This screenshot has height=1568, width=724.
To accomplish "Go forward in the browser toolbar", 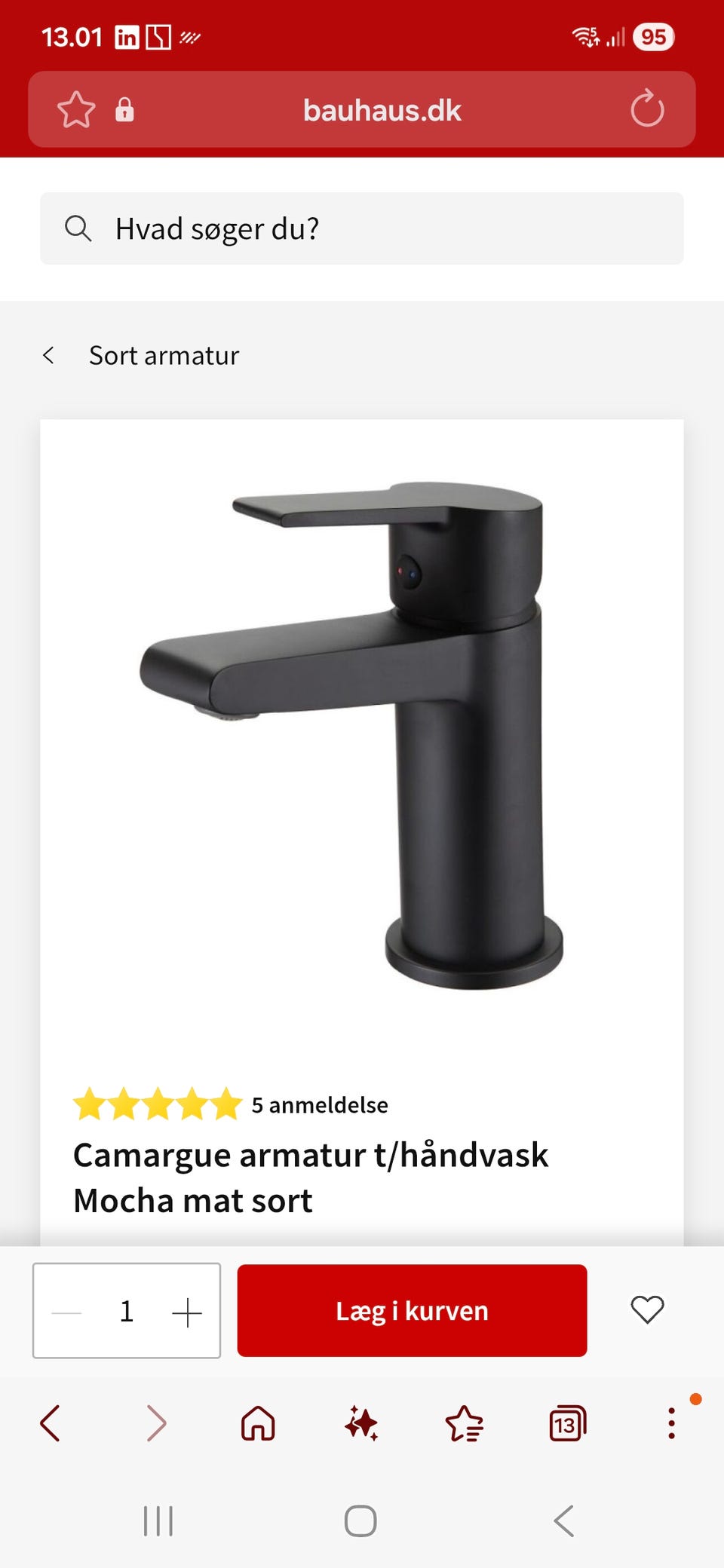I will 155,1423.
